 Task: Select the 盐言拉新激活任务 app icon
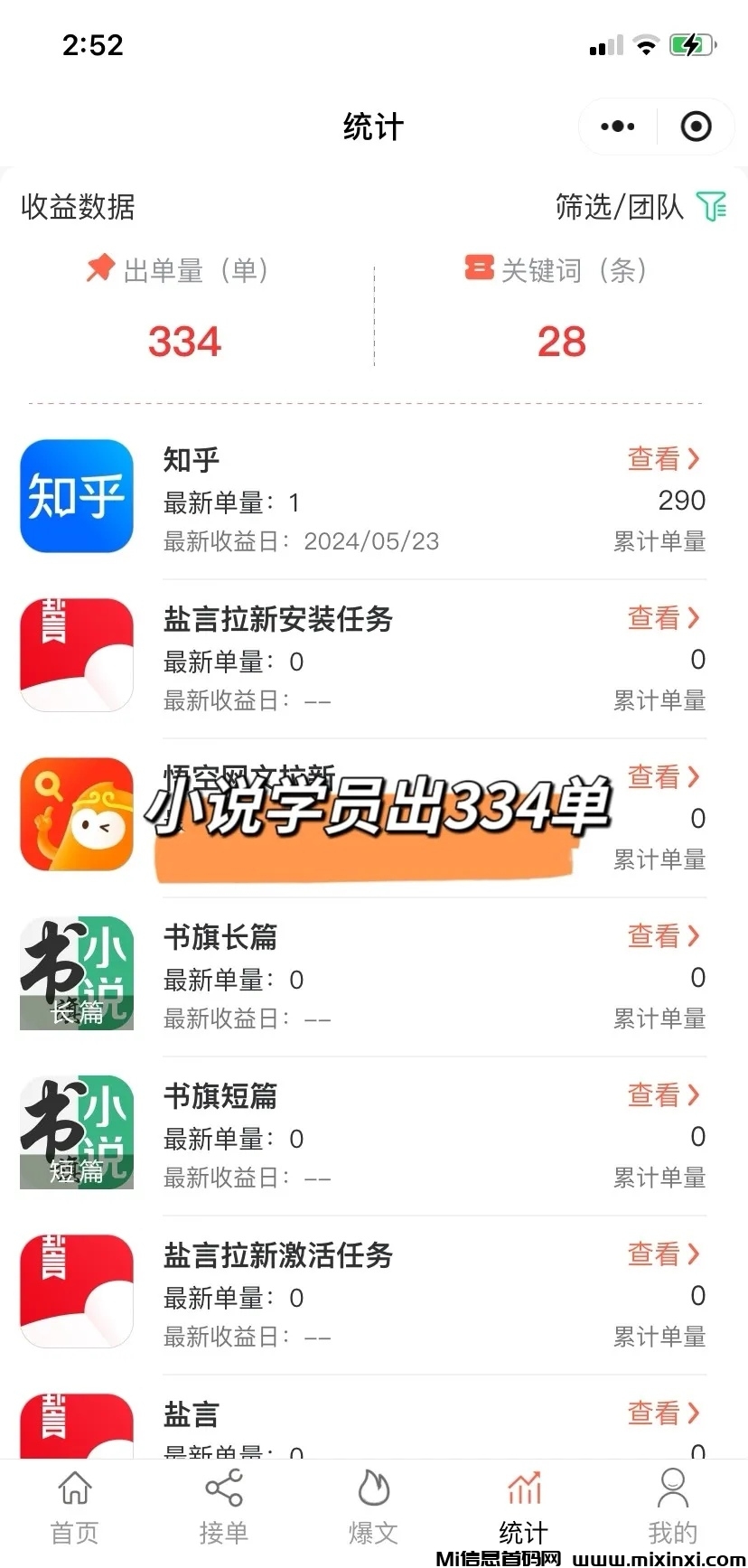coord(76,1291)
